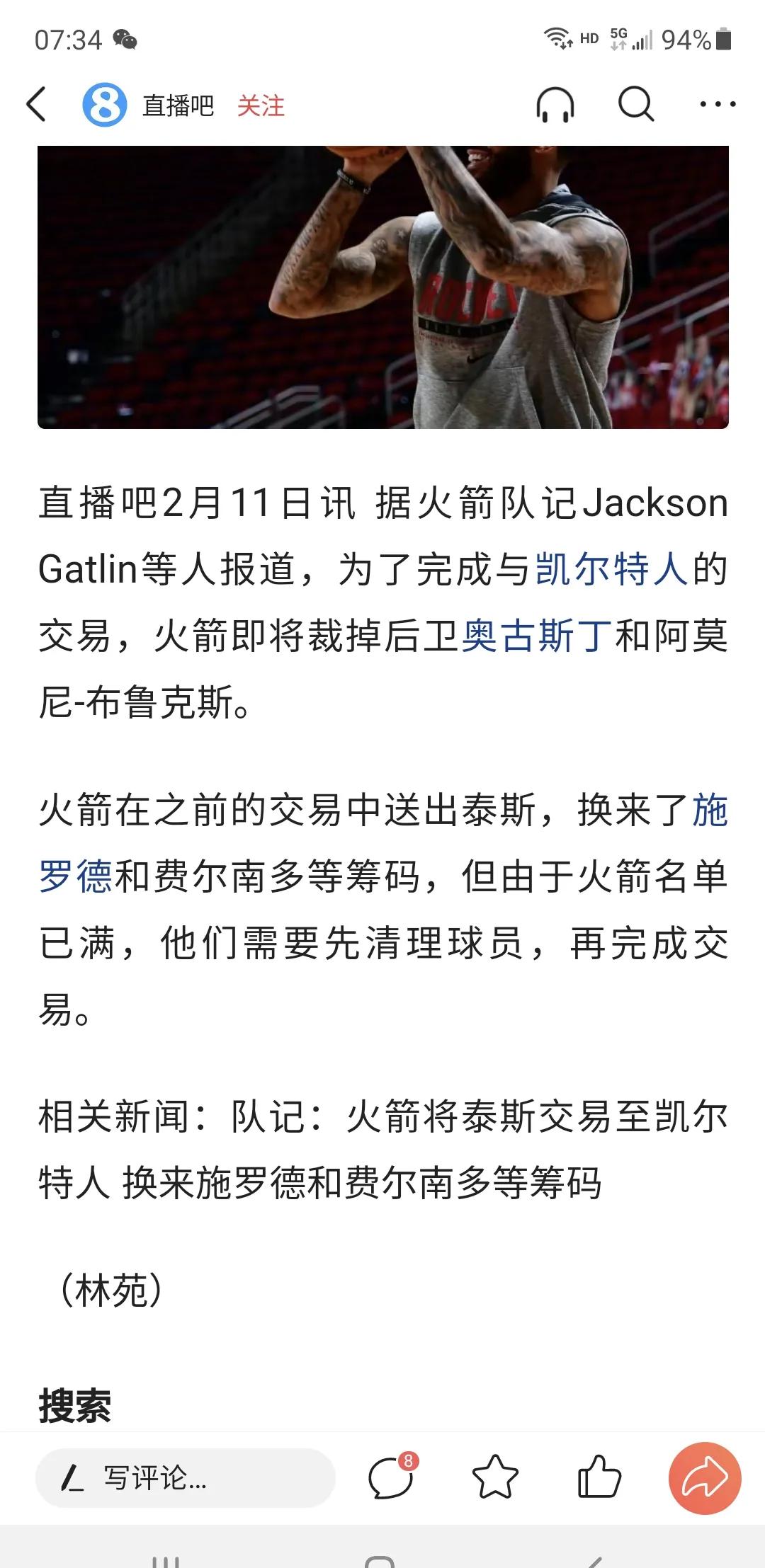The height and width of the screenshot is (1568, 765).
Task: Share the article via red arrow button
Action: coord(705,1478)
